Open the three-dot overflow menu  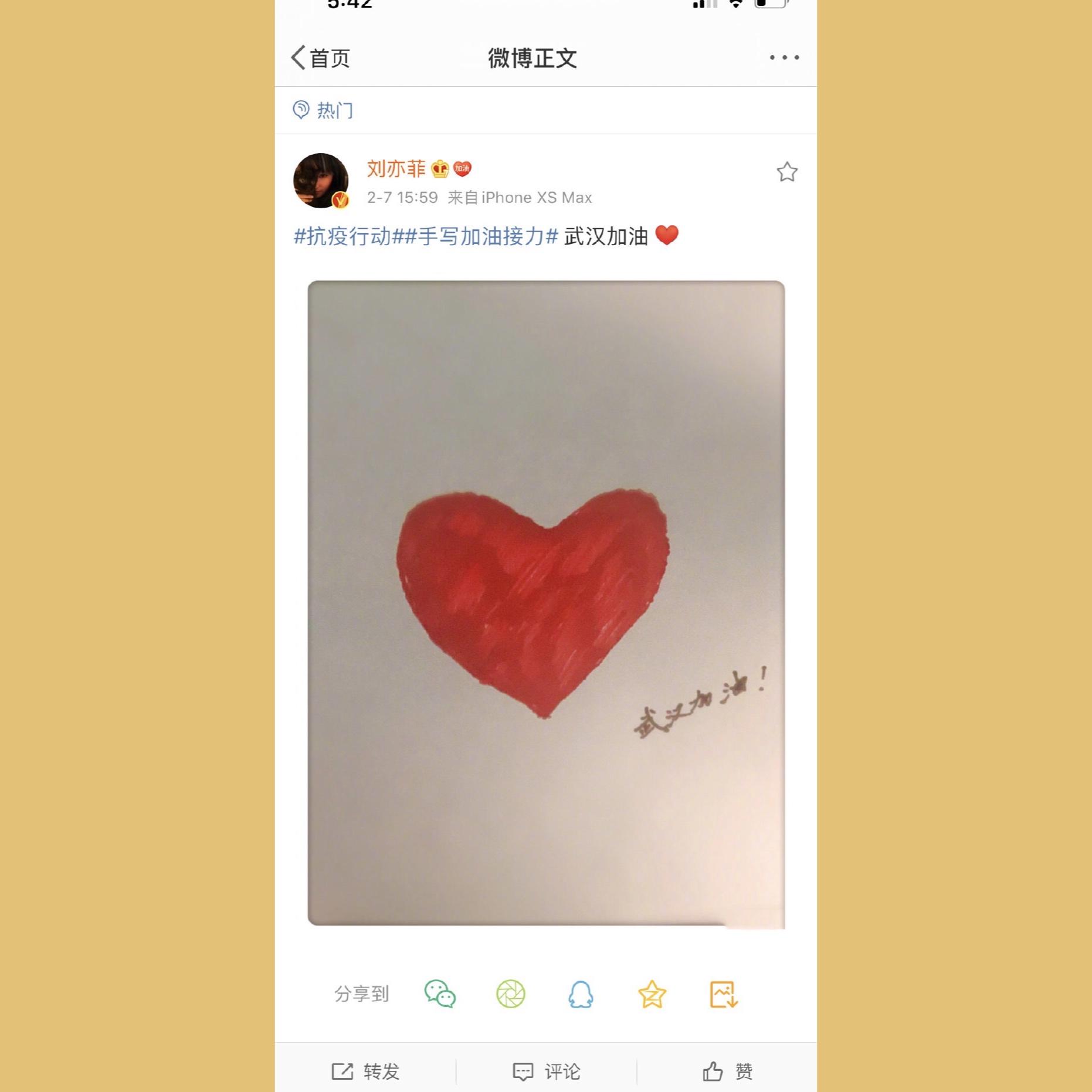point(784,57)
